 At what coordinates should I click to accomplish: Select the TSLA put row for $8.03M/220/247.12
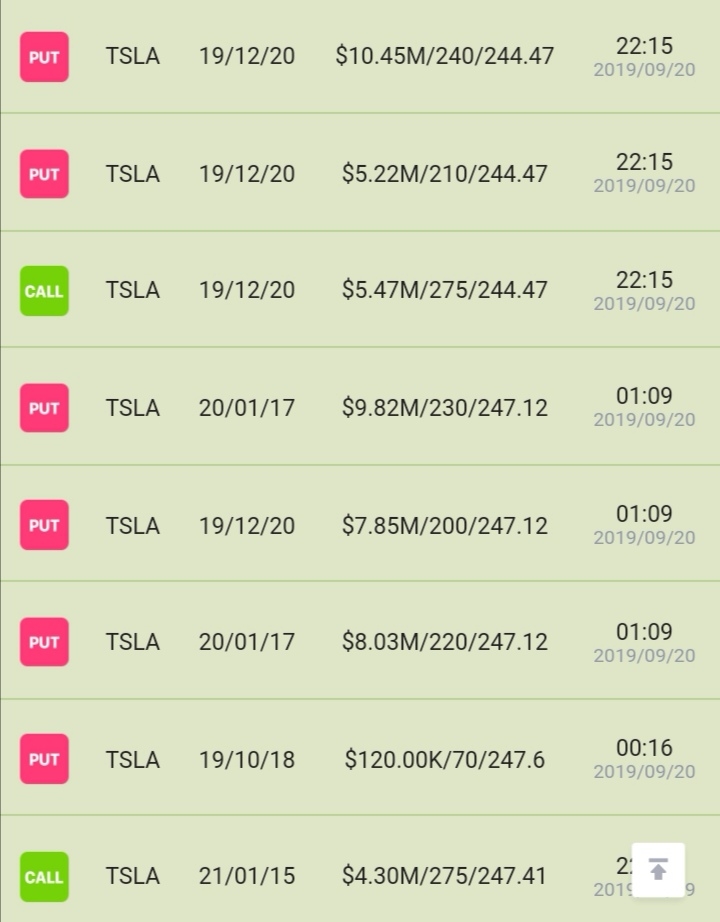coord(444,642)
